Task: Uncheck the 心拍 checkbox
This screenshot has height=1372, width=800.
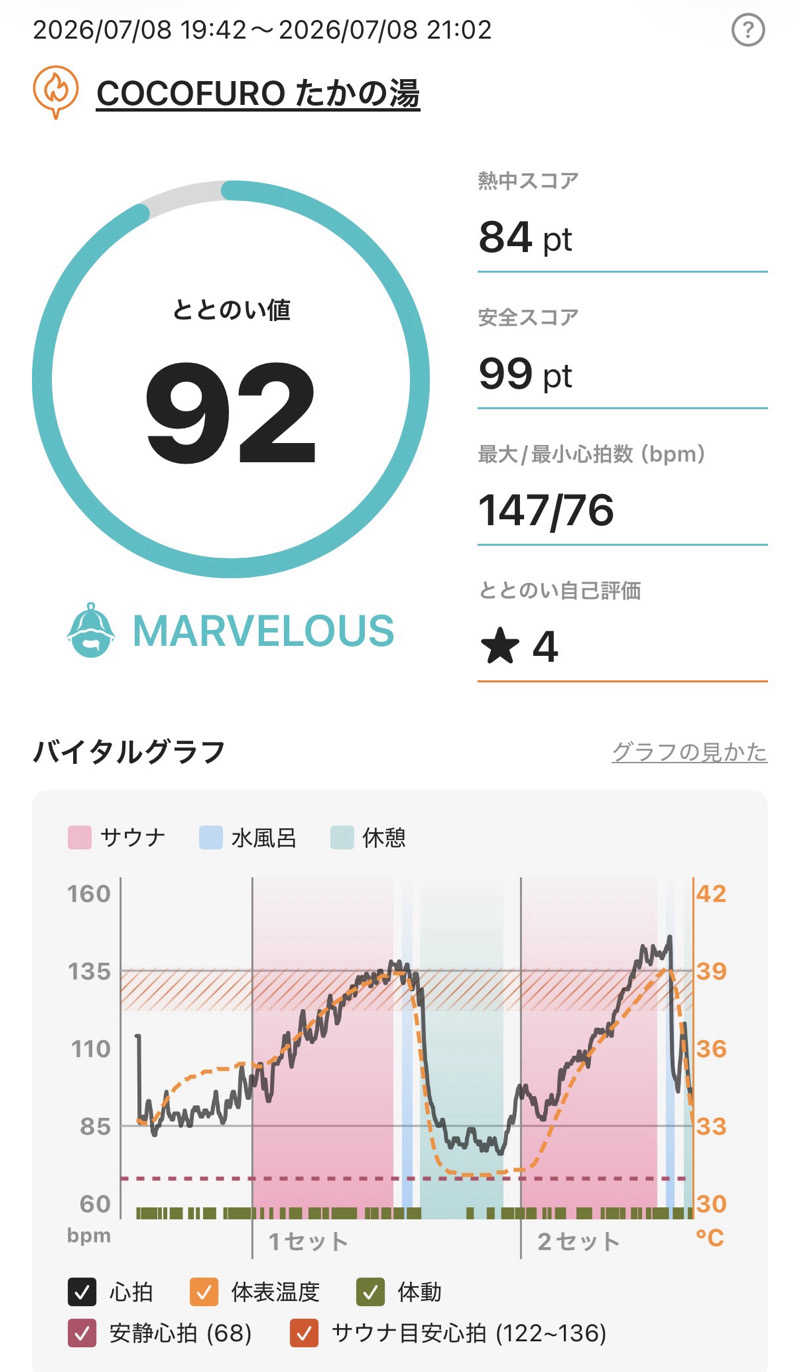Action: tap(82, 1292)
